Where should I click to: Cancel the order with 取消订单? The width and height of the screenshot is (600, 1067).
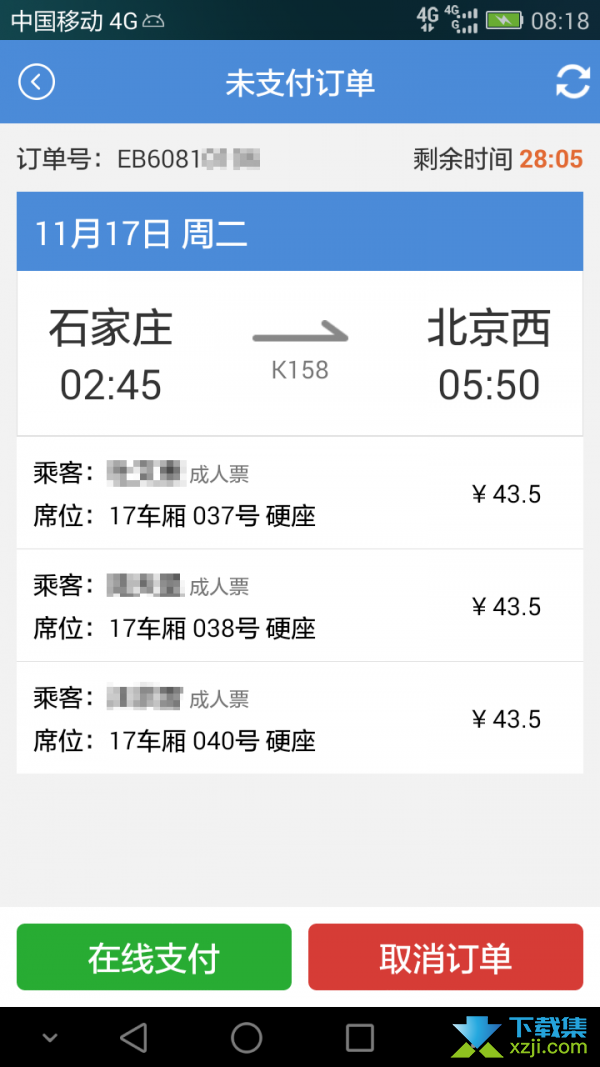[446, 957]
